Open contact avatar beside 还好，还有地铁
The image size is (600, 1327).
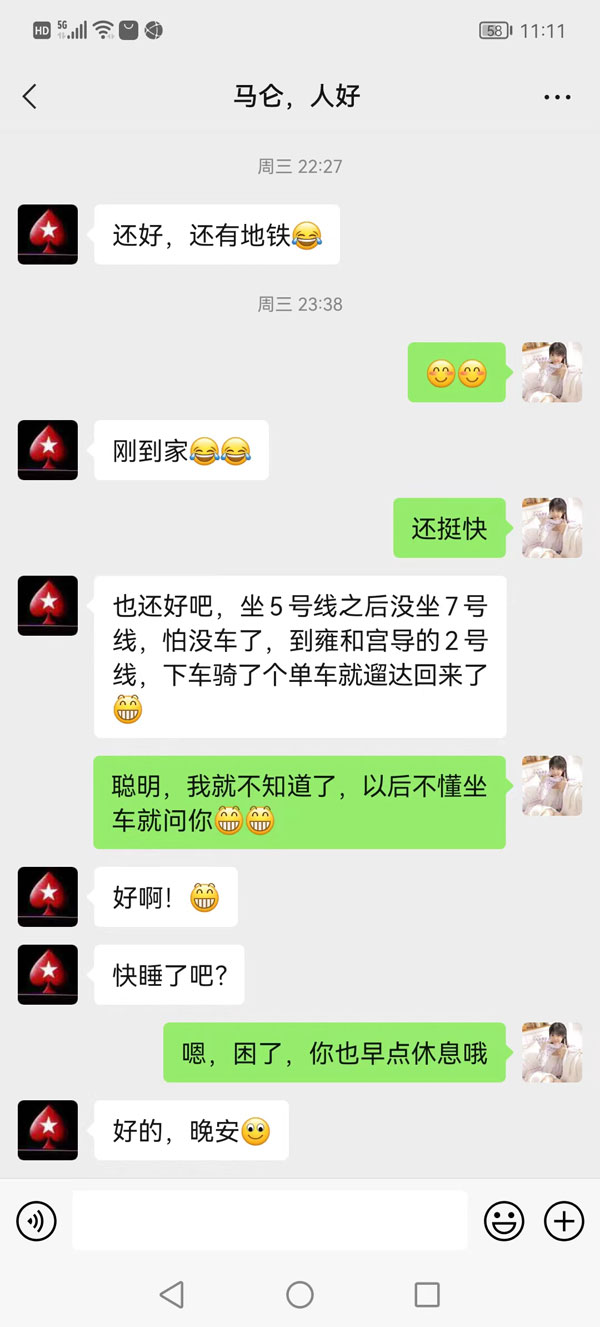pos(48,235)
